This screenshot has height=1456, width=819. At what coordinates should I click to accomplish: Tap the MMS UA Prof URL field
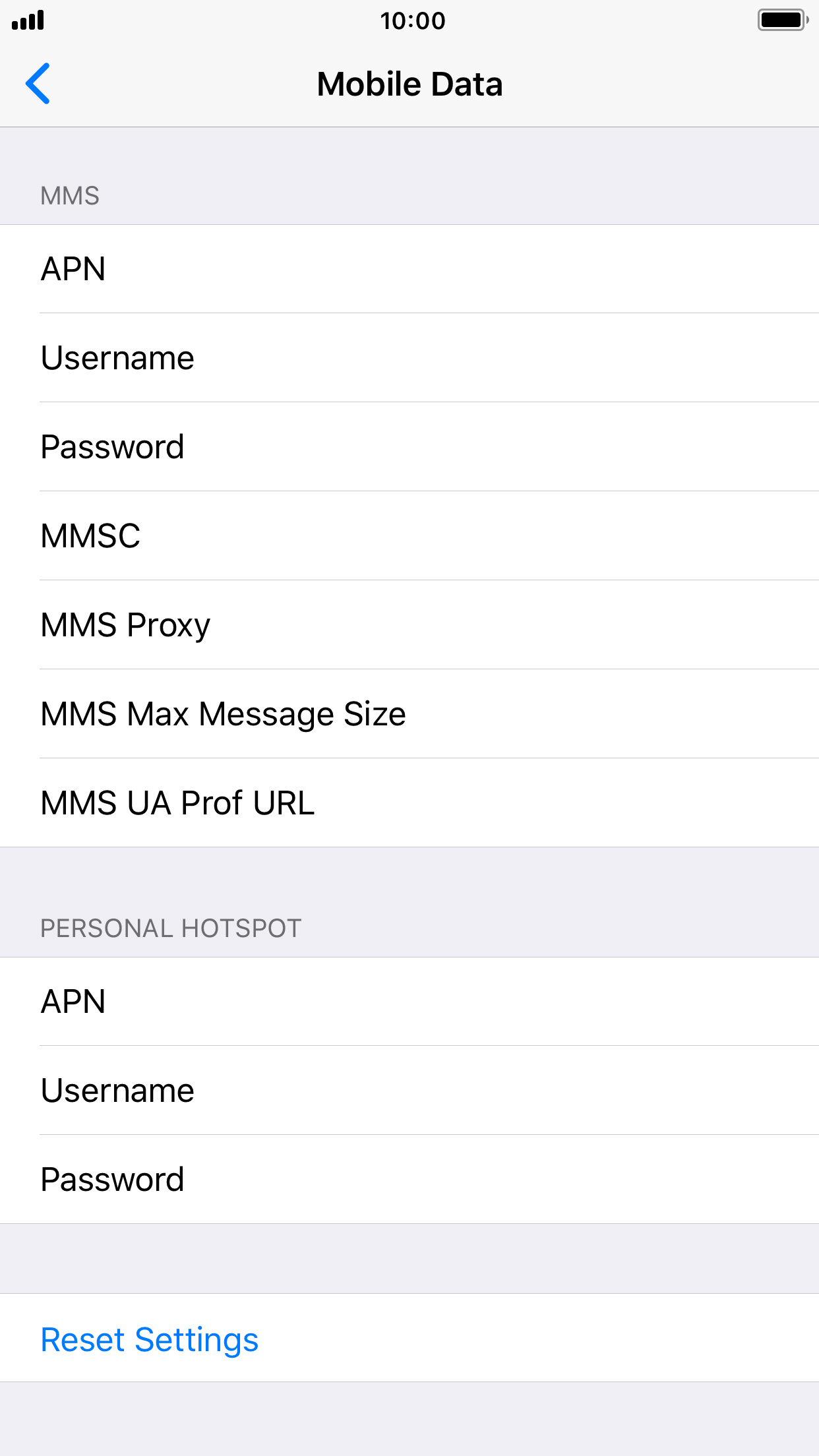coord(409,803)
